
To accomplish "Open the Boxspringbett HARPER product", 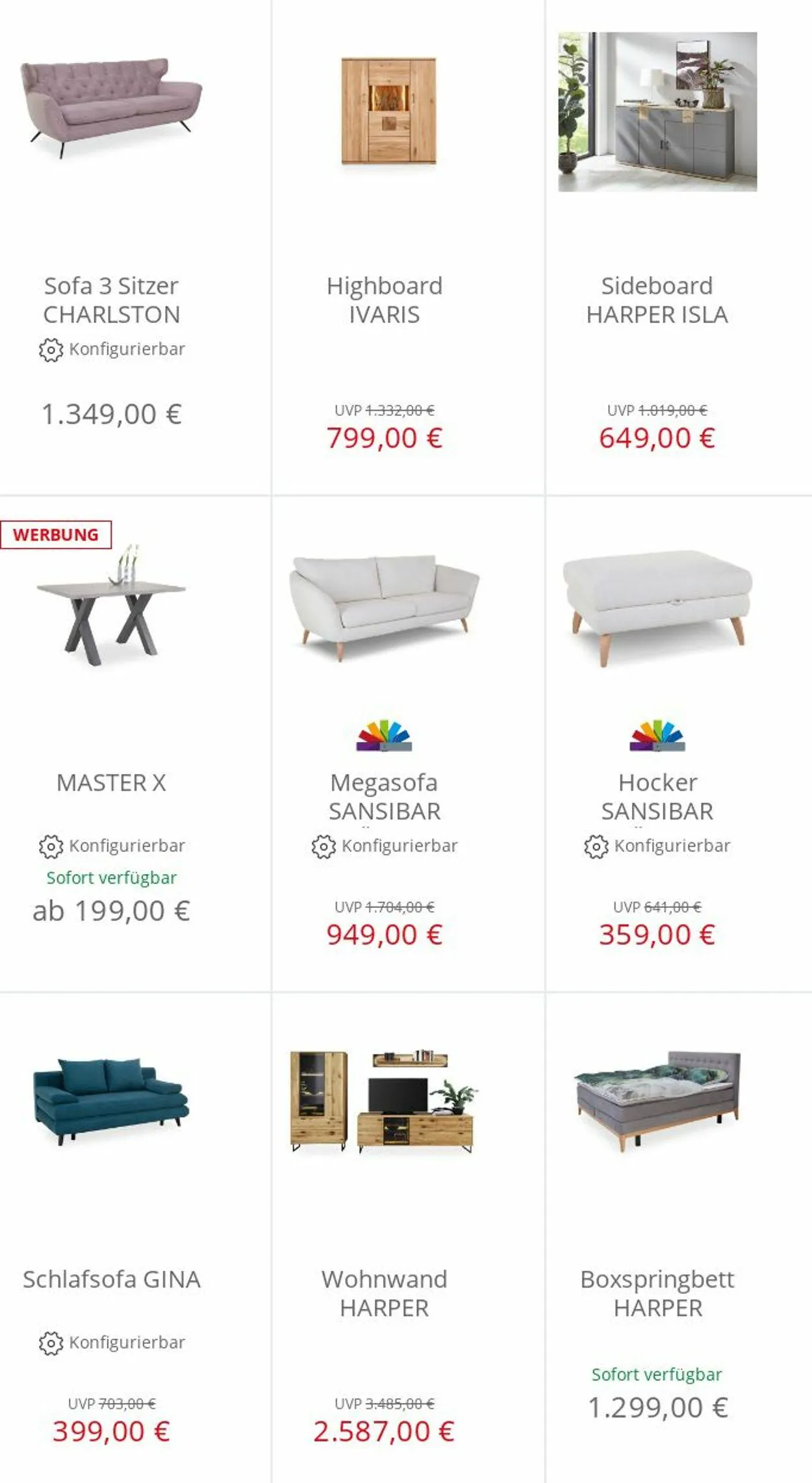I will (679, 1238).
